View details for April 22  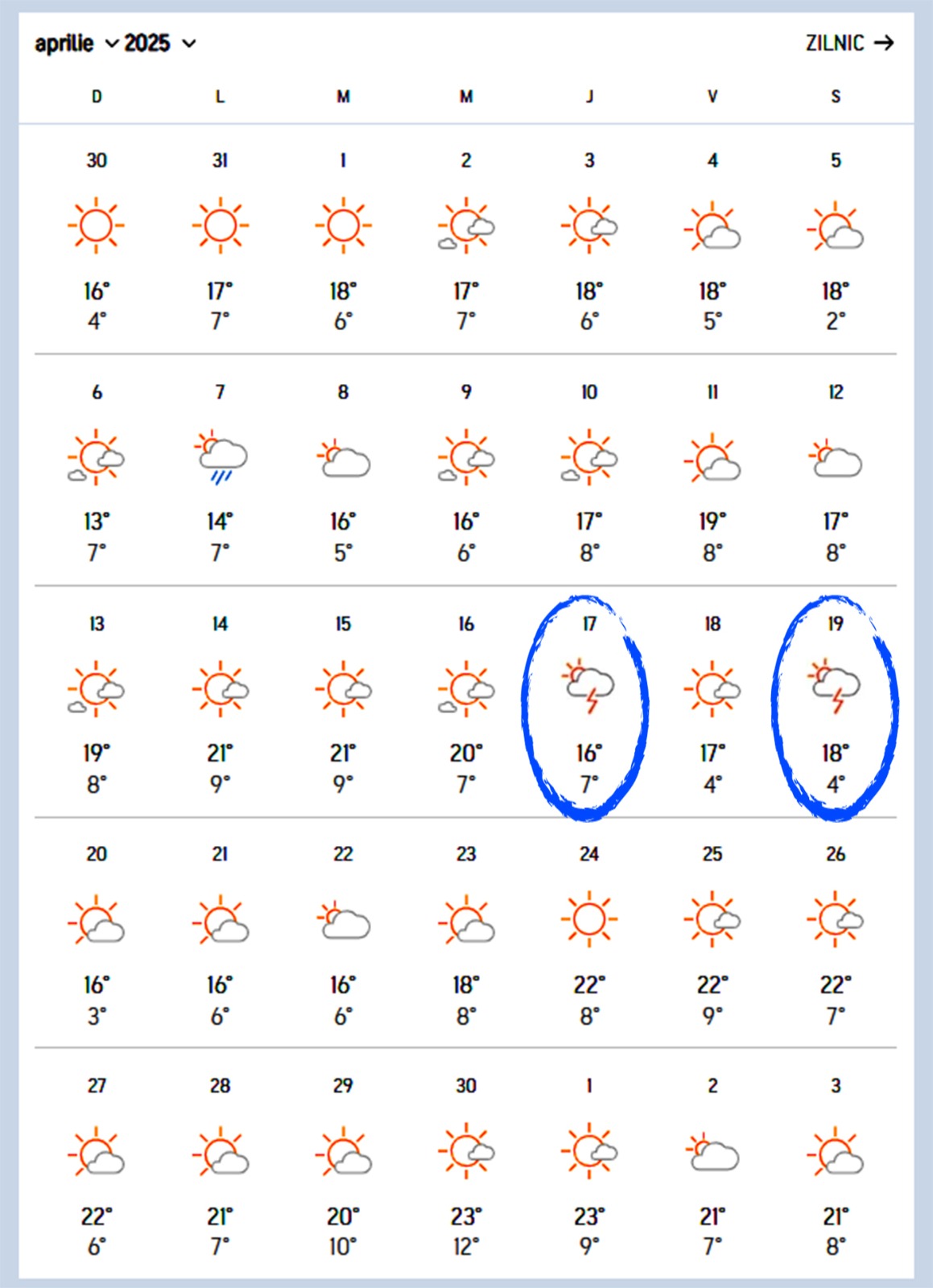(343, 934)
